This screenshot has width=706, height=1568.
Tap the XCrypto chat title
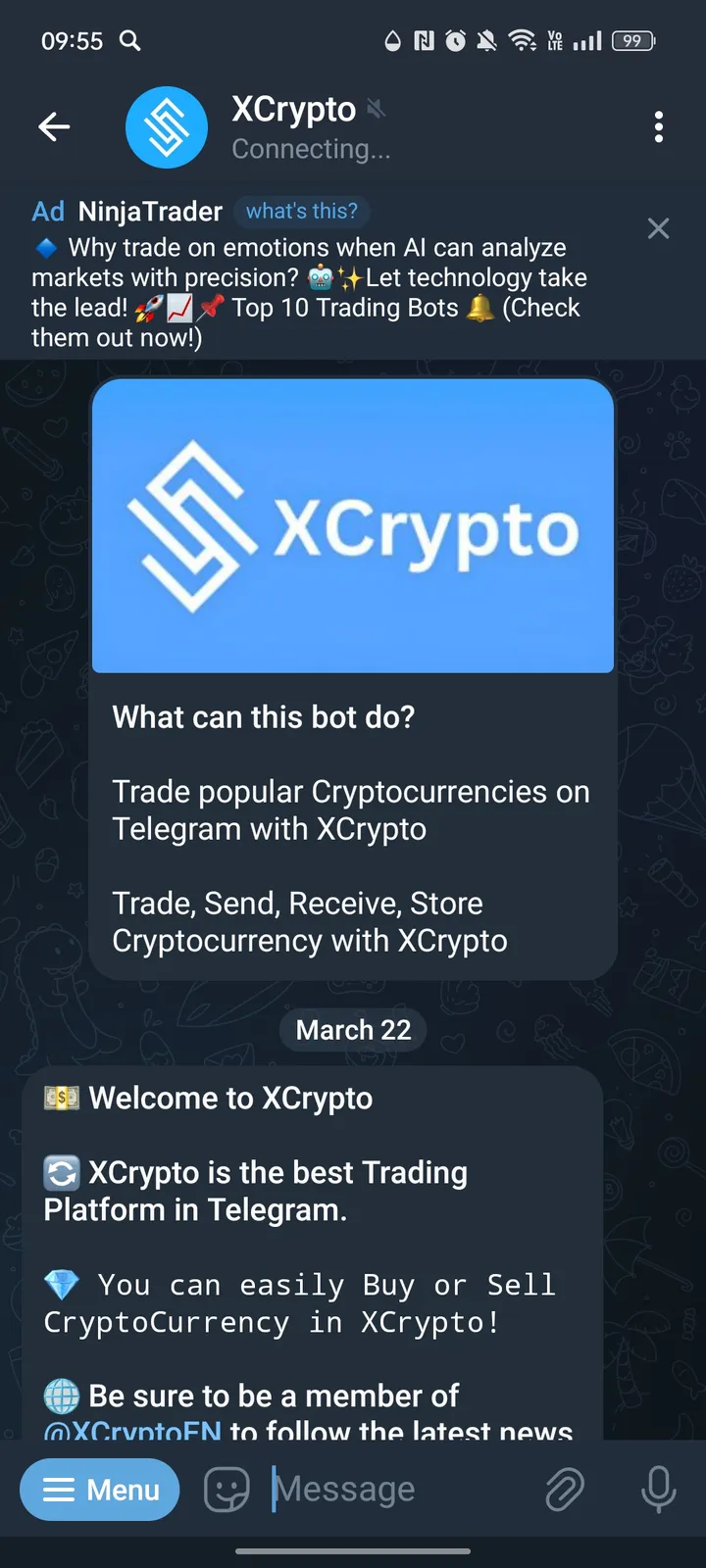(294, 110)
